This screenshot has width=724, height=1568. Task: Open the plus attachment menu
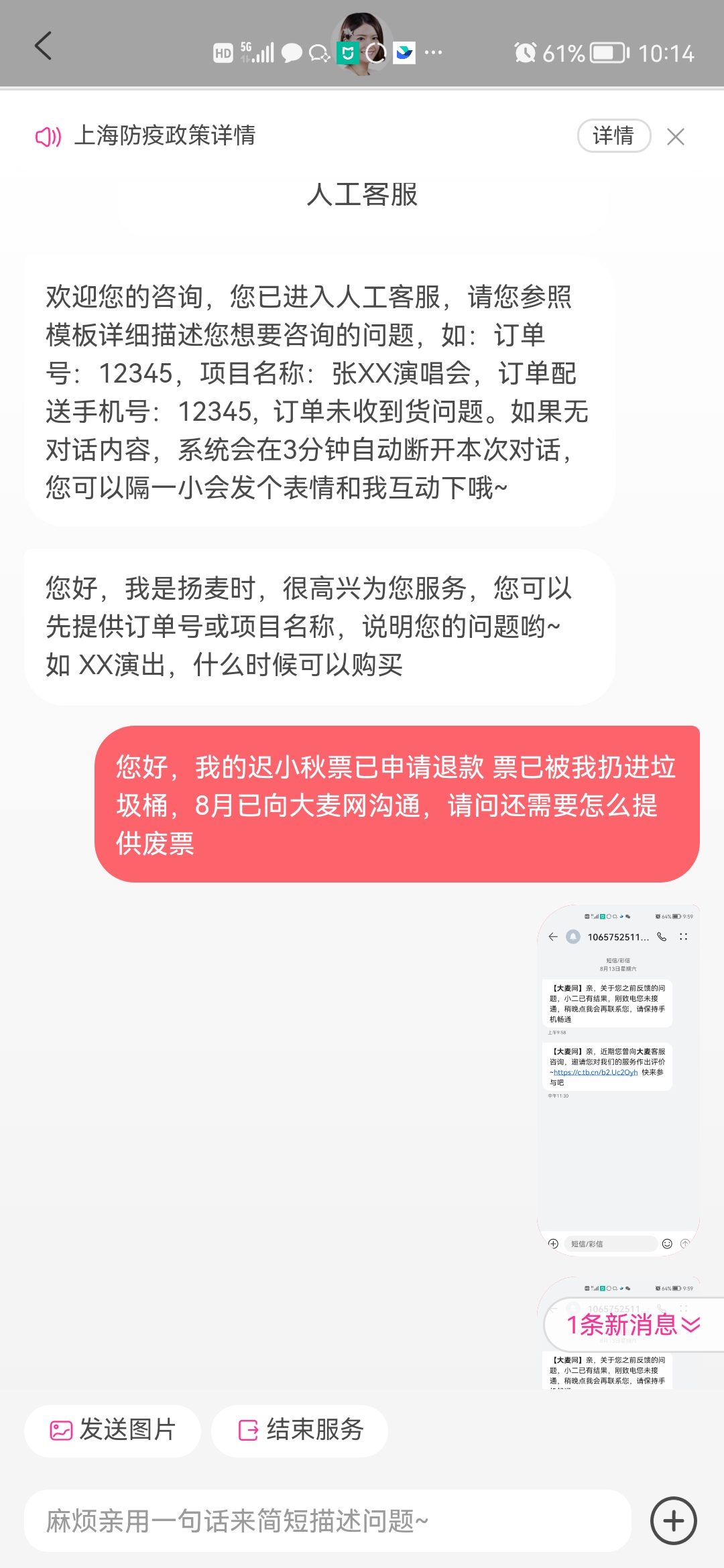pyautogui.click(x=674, y=1520)
